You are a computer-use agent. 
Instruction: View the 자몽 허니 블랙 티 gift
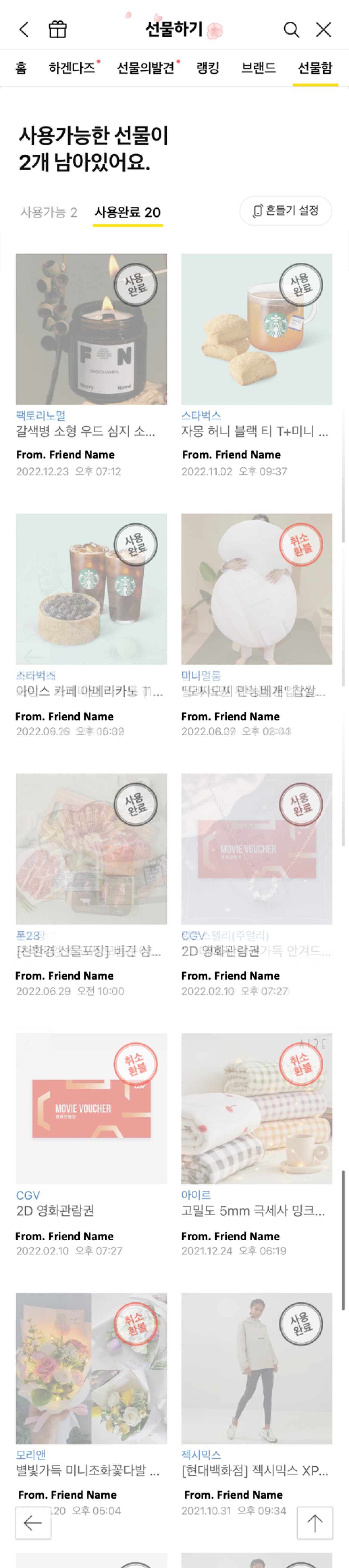(x=257, y=329)
